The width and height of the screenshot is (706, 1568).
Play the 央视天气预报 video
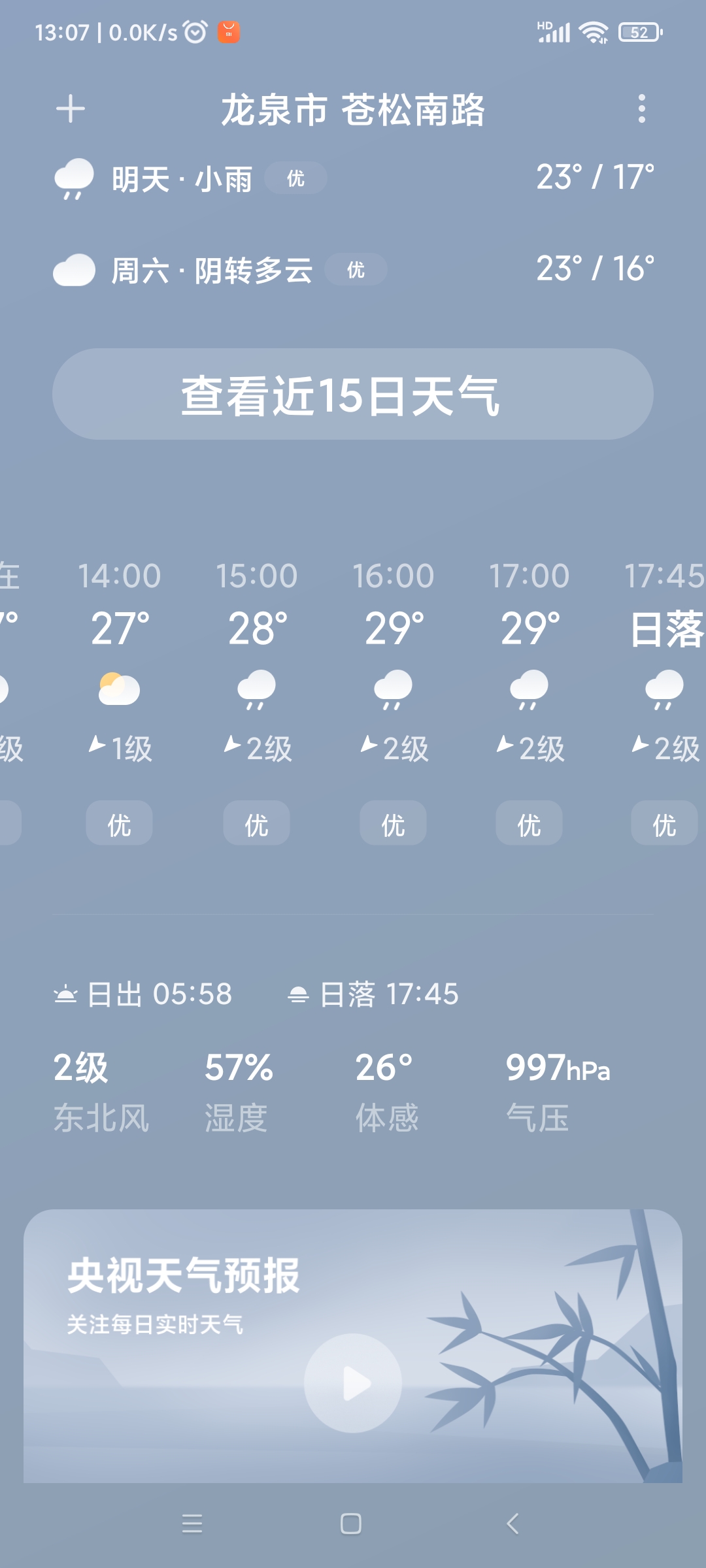coord(353,1383)
